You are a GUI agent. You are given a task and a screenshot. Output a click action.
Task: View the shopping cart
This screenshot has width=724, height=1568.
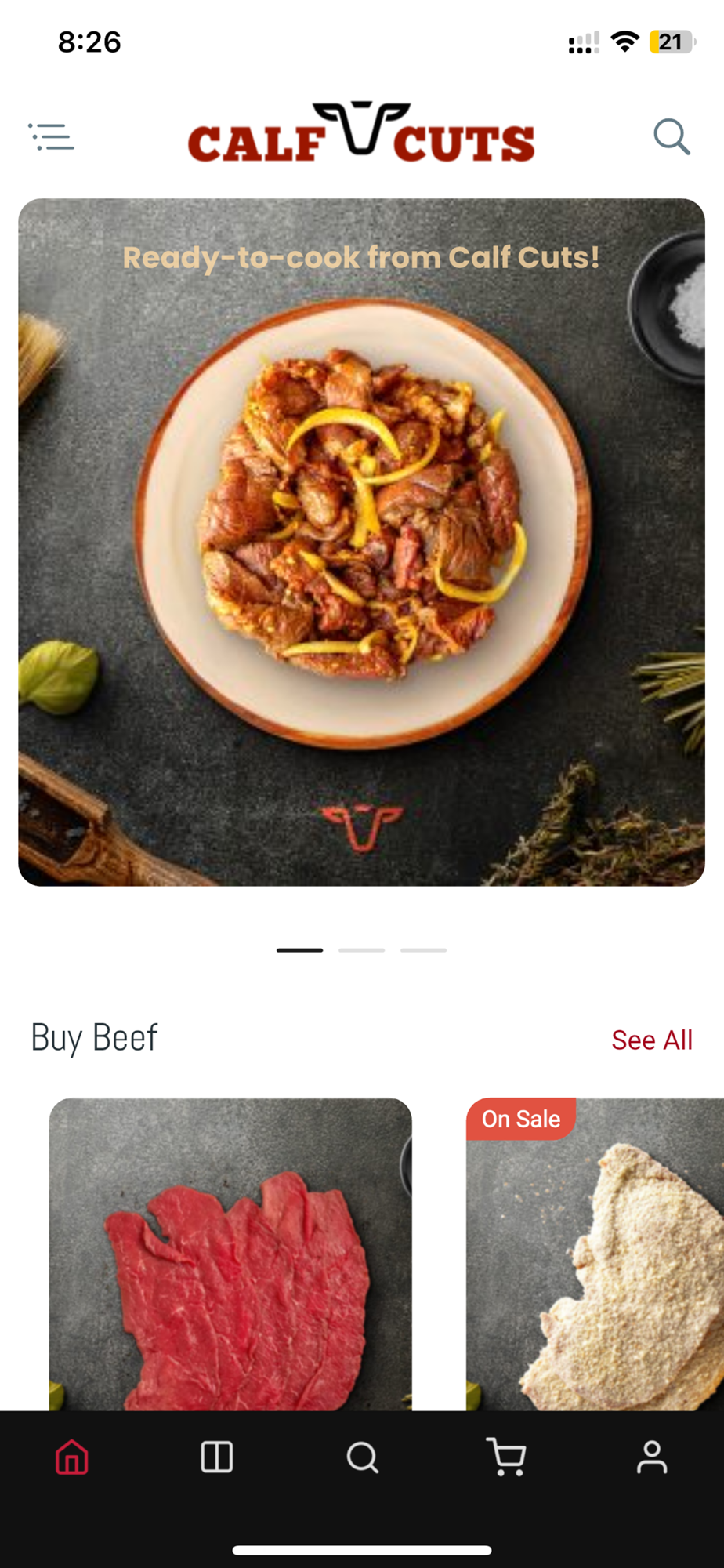506,1457
